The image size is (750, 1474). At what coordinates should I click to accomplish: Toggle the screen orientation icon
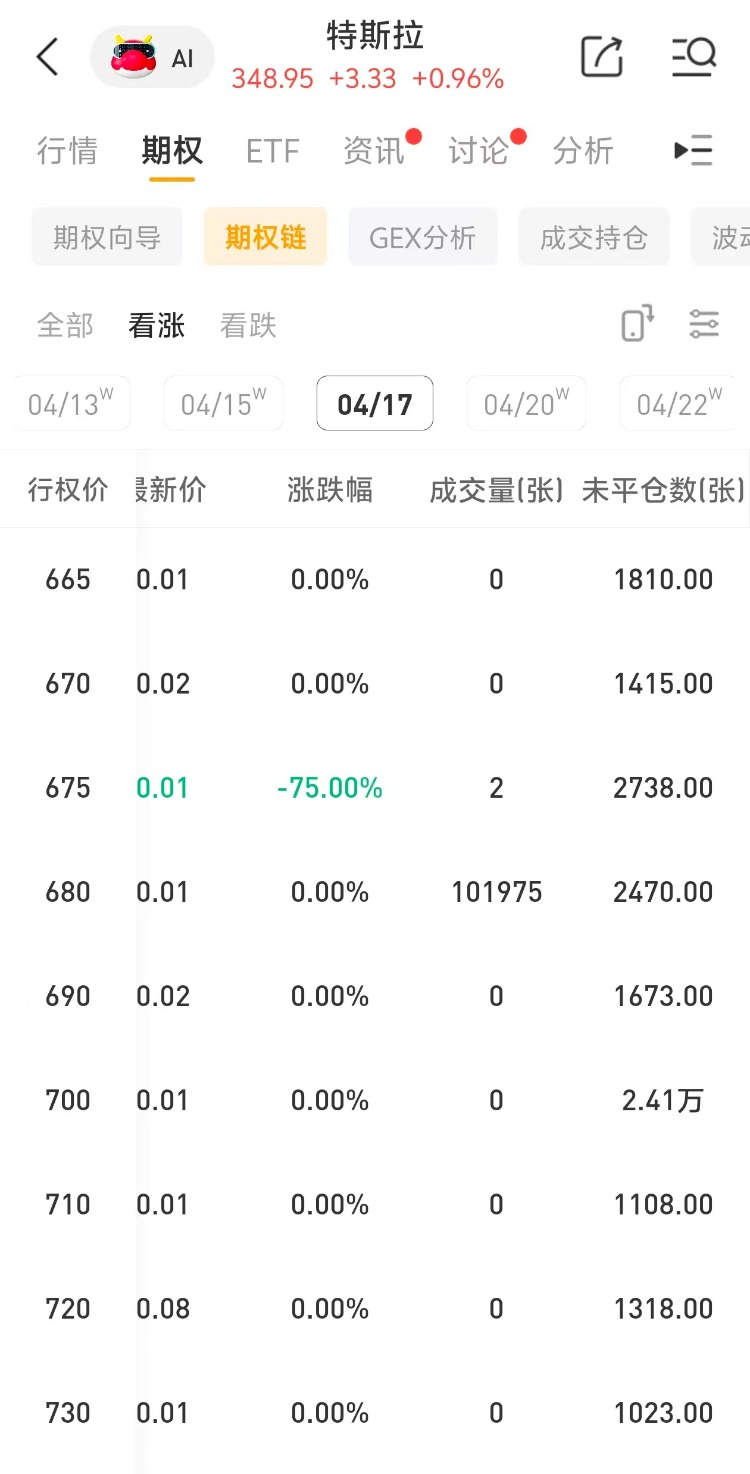(637, 324)
